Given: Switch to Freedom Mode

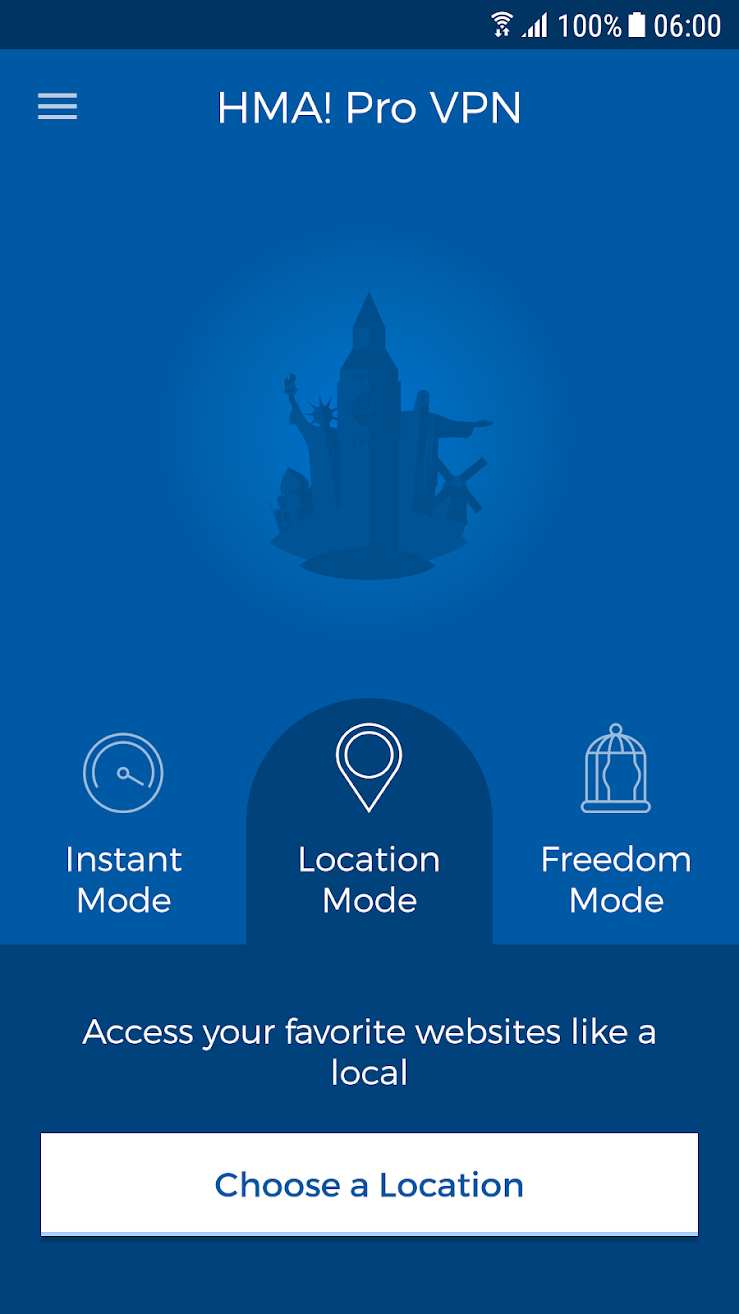Looking at the screenshot, I should tap(616, 820).
